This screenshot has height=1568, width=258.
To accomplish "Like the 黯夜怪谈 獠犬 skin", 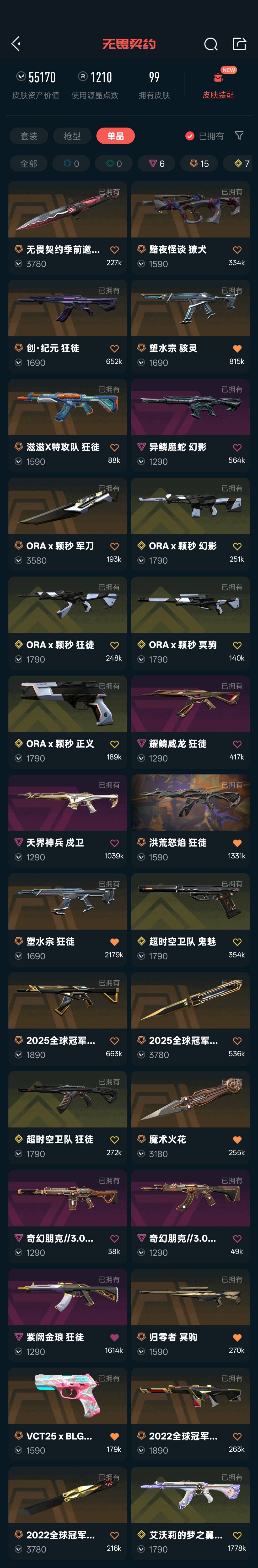I will [237, 249].
